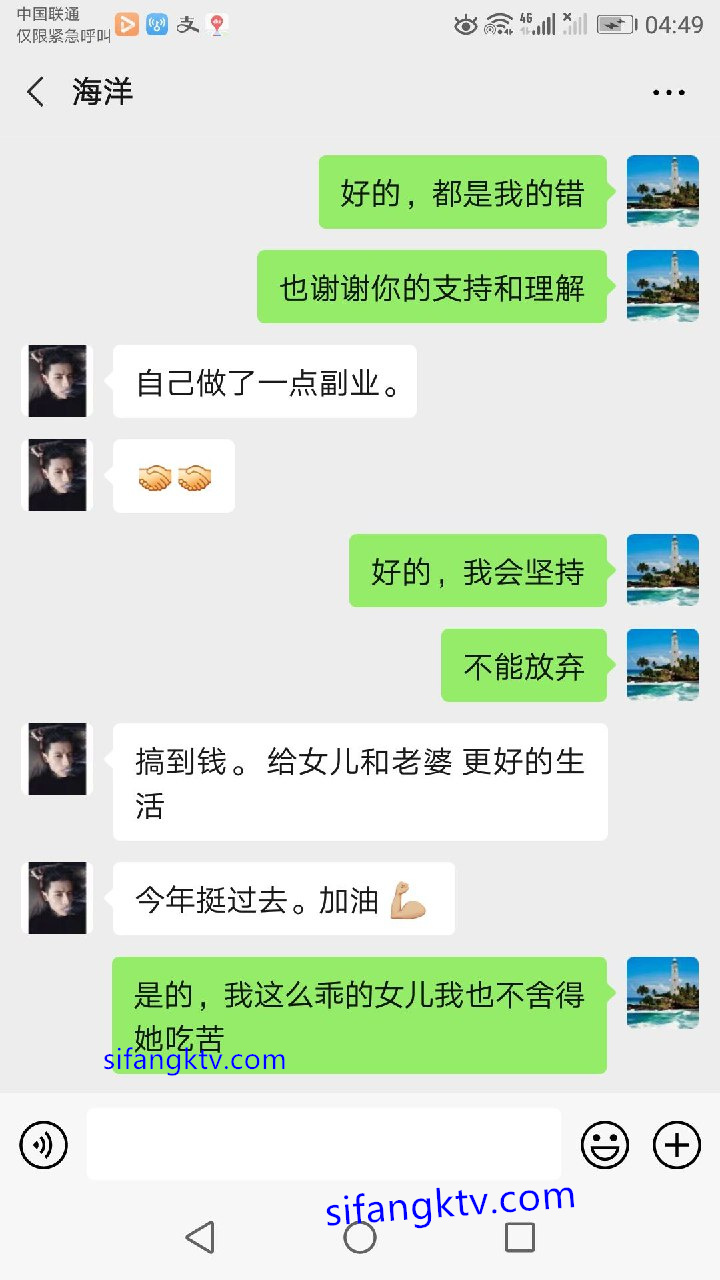The image size is (720, 1280).
Task: Open the emoji sticker panel
Action: click(605, 1145)
